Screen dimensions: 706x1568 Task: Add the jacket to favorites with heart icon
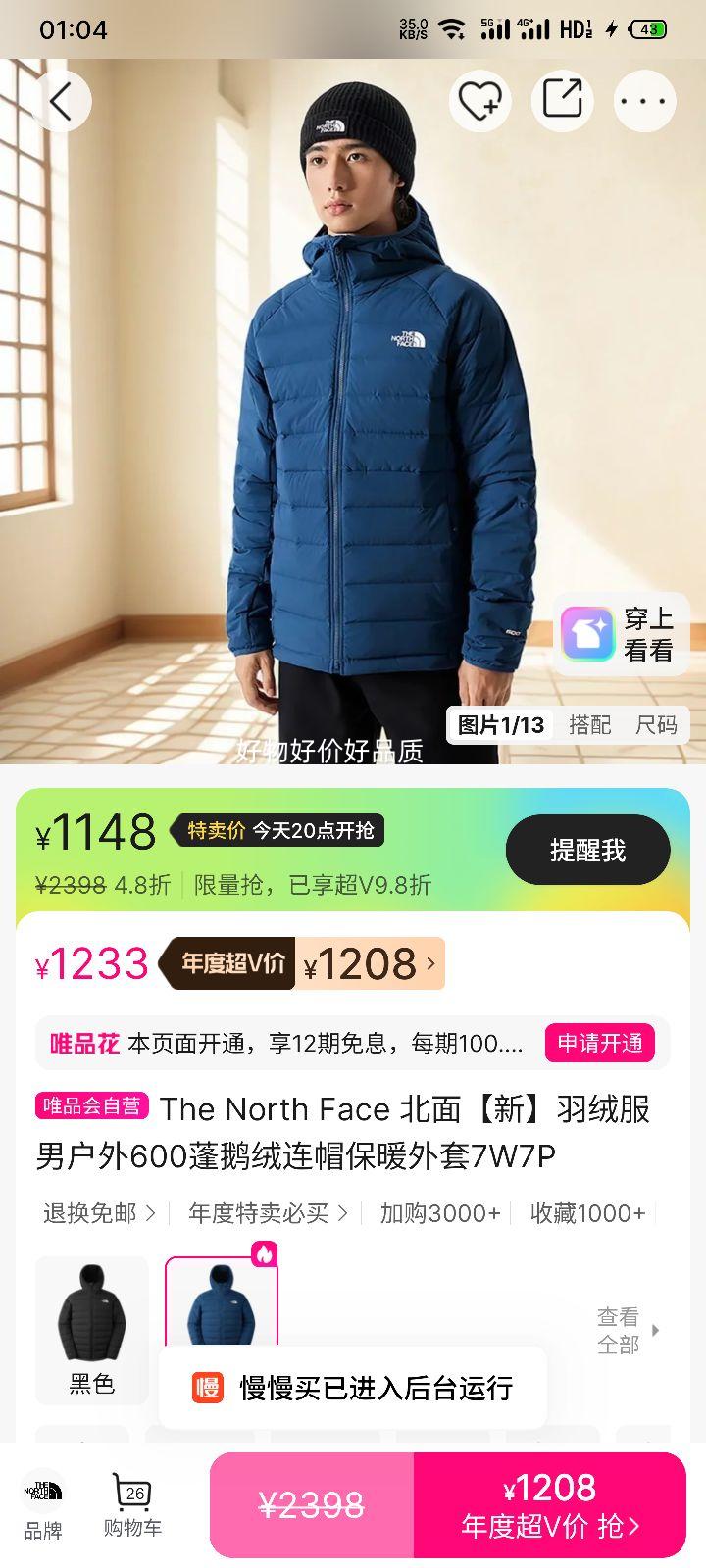pyautogui.click(x=479, y=100)
